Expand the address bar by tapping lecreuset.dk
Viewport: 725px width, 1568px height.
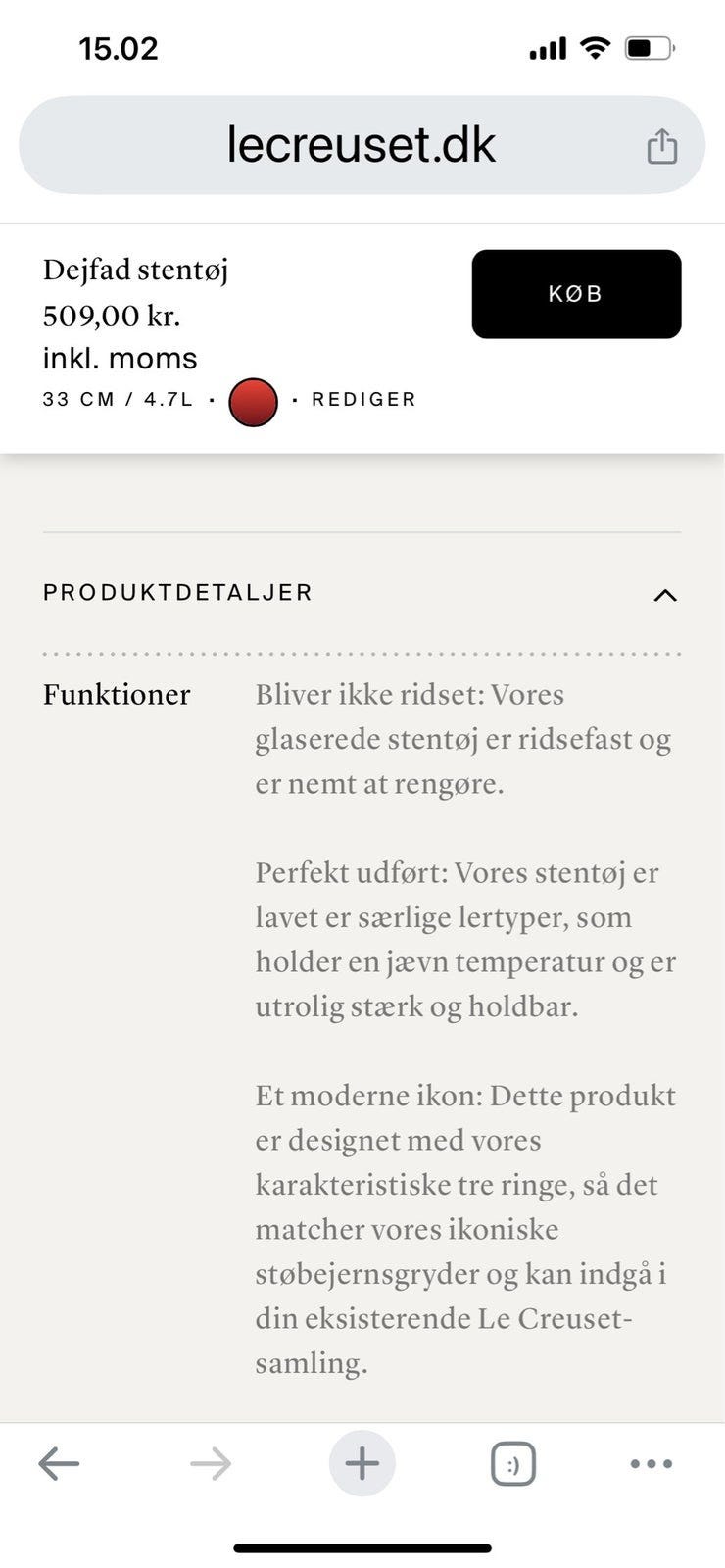pos(362,143)
